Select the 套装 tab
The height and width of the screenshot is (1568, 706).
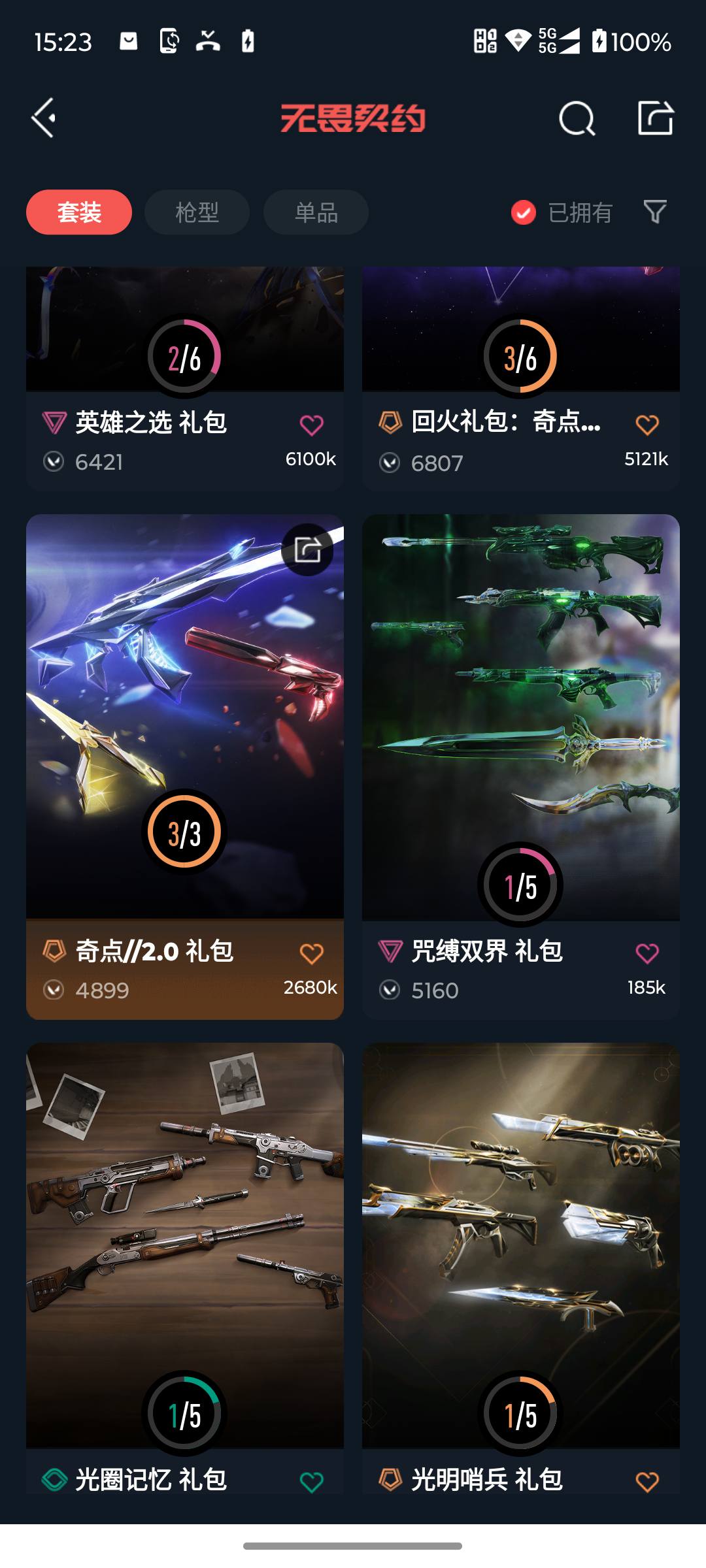point(78,212)
